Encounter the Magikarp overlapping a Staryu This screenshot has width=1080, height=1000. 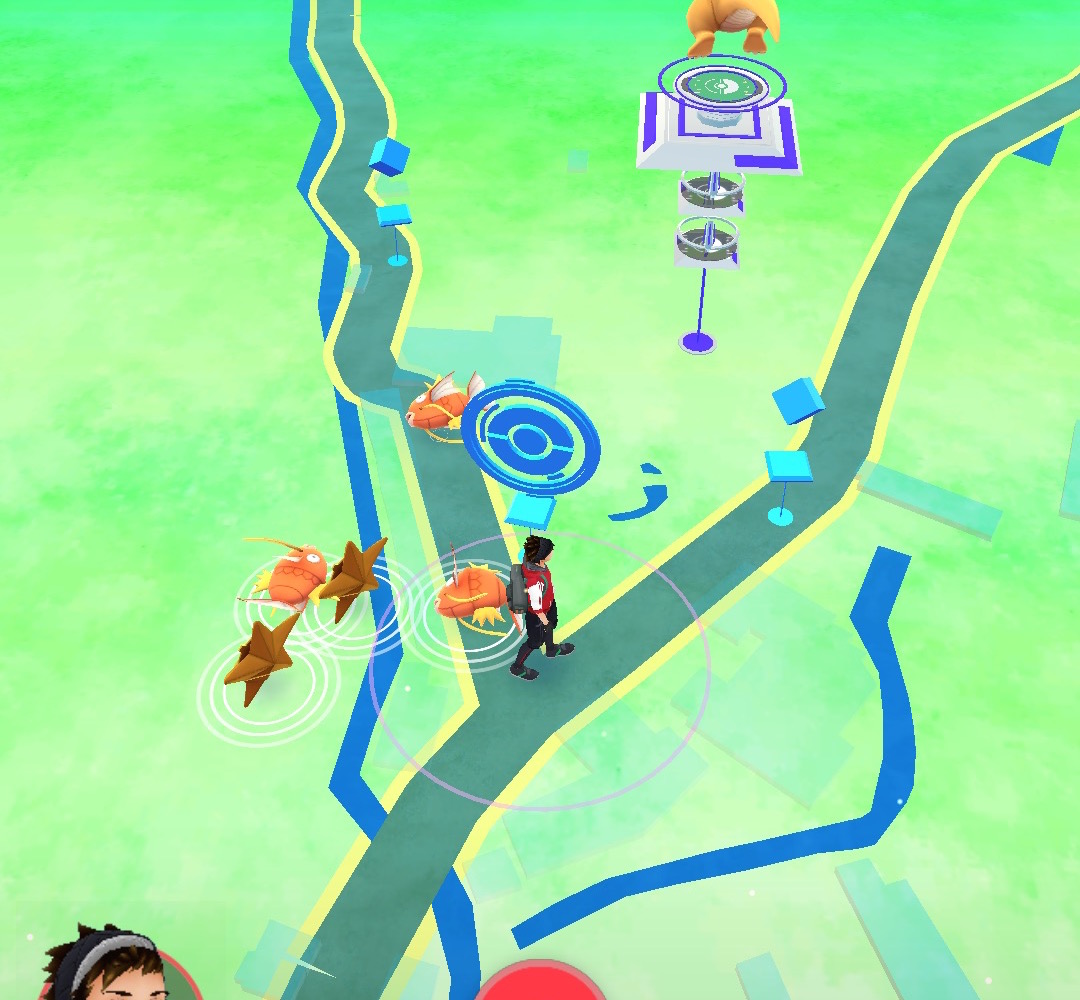(295, 575)
